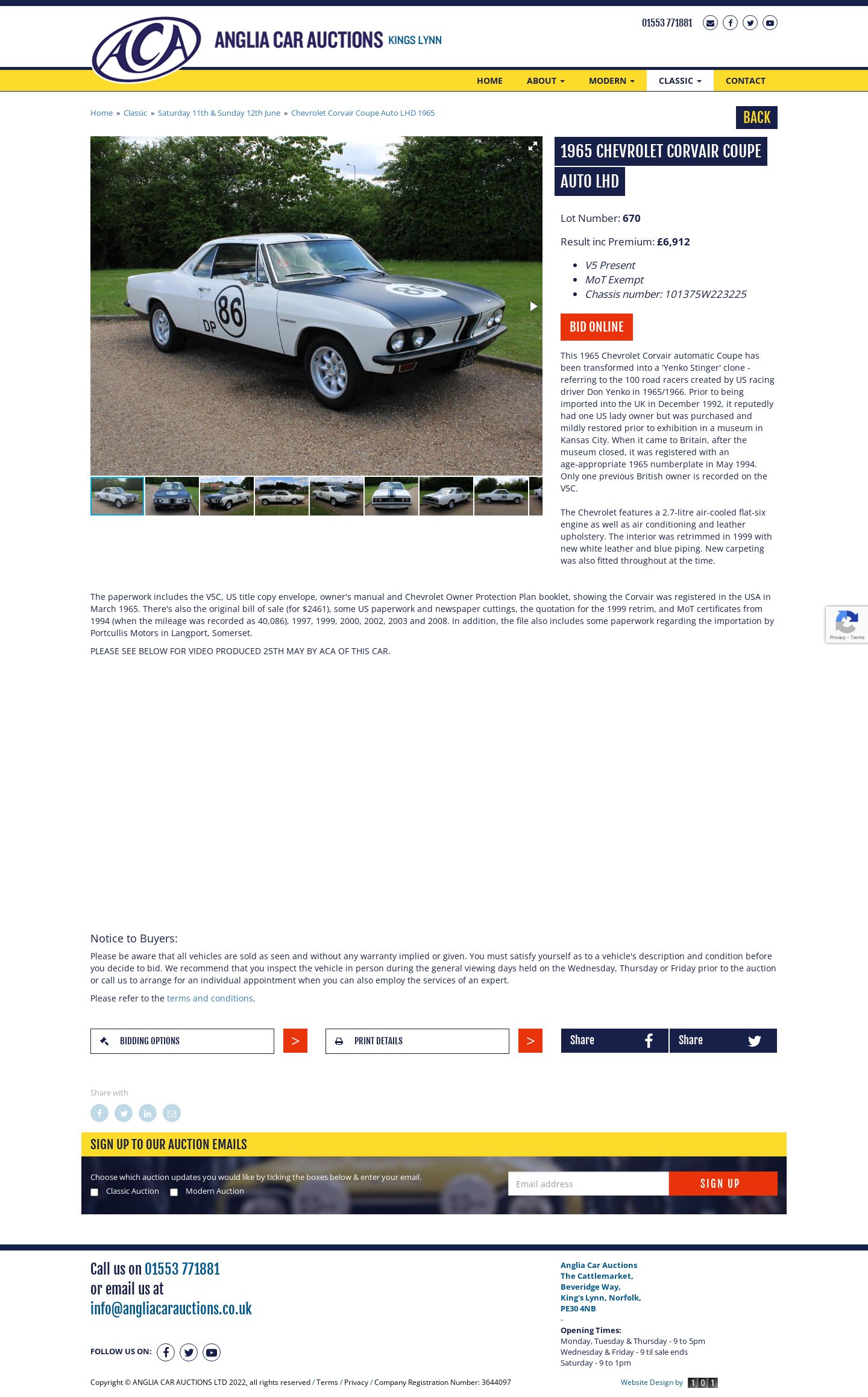Show the next photo with the arrow

click(533, 306)
